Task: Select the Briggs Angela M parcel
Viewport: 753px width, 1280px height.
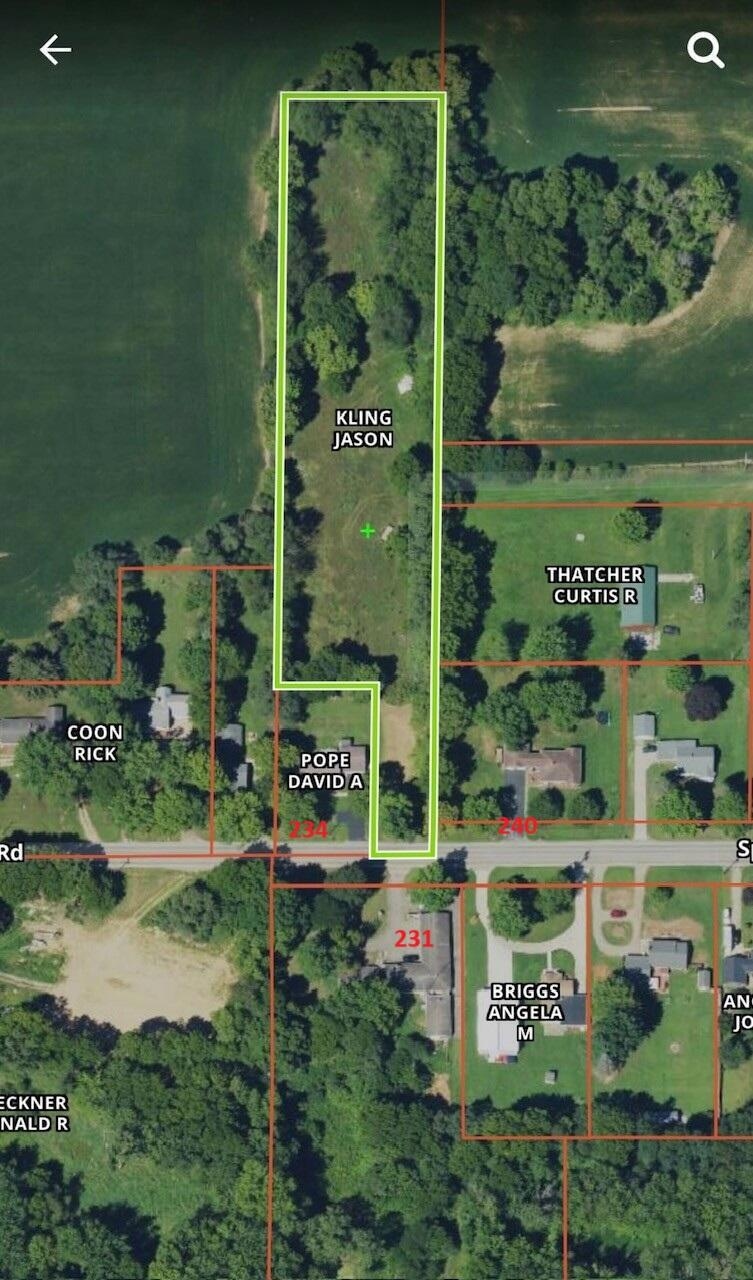Action: 525,1012
